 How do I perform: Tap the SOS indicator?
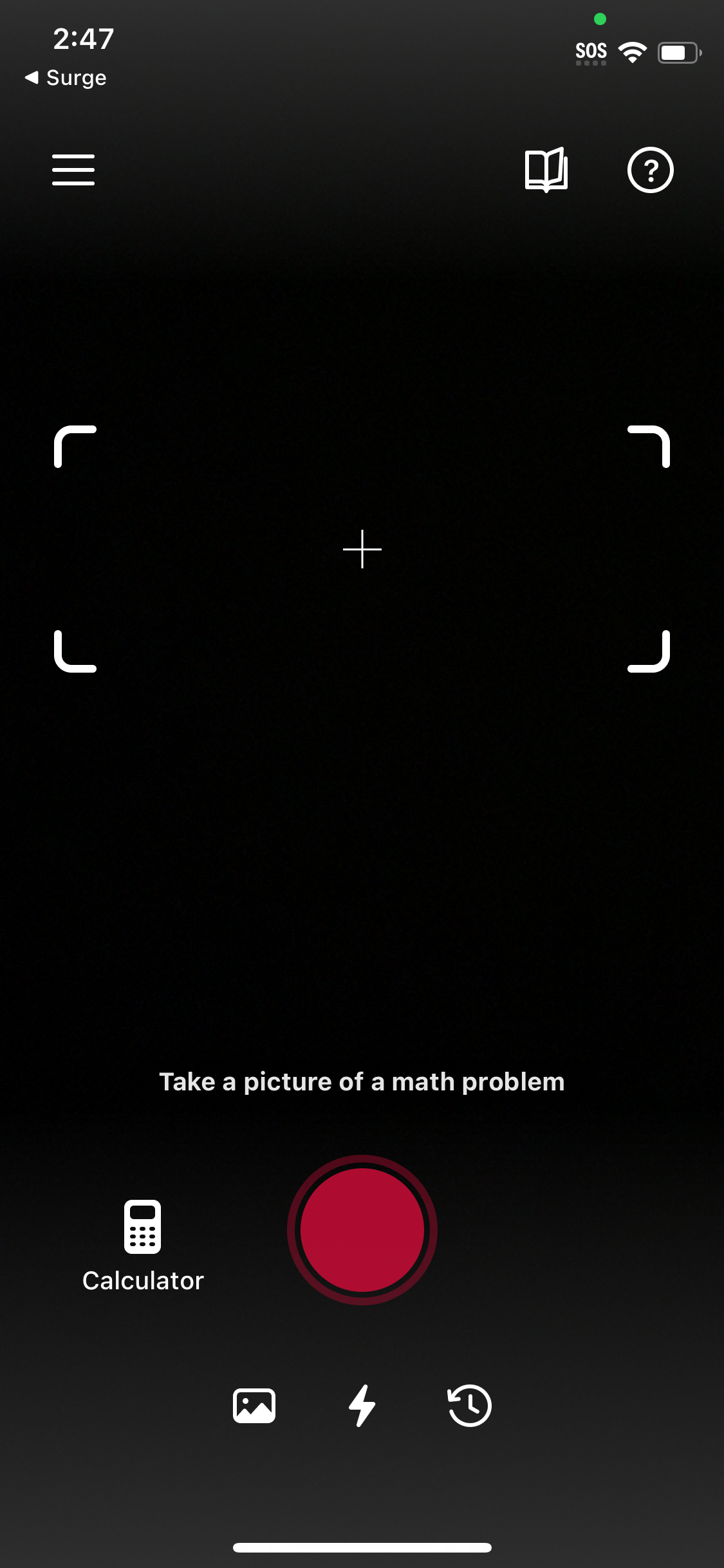click(591, 50)
